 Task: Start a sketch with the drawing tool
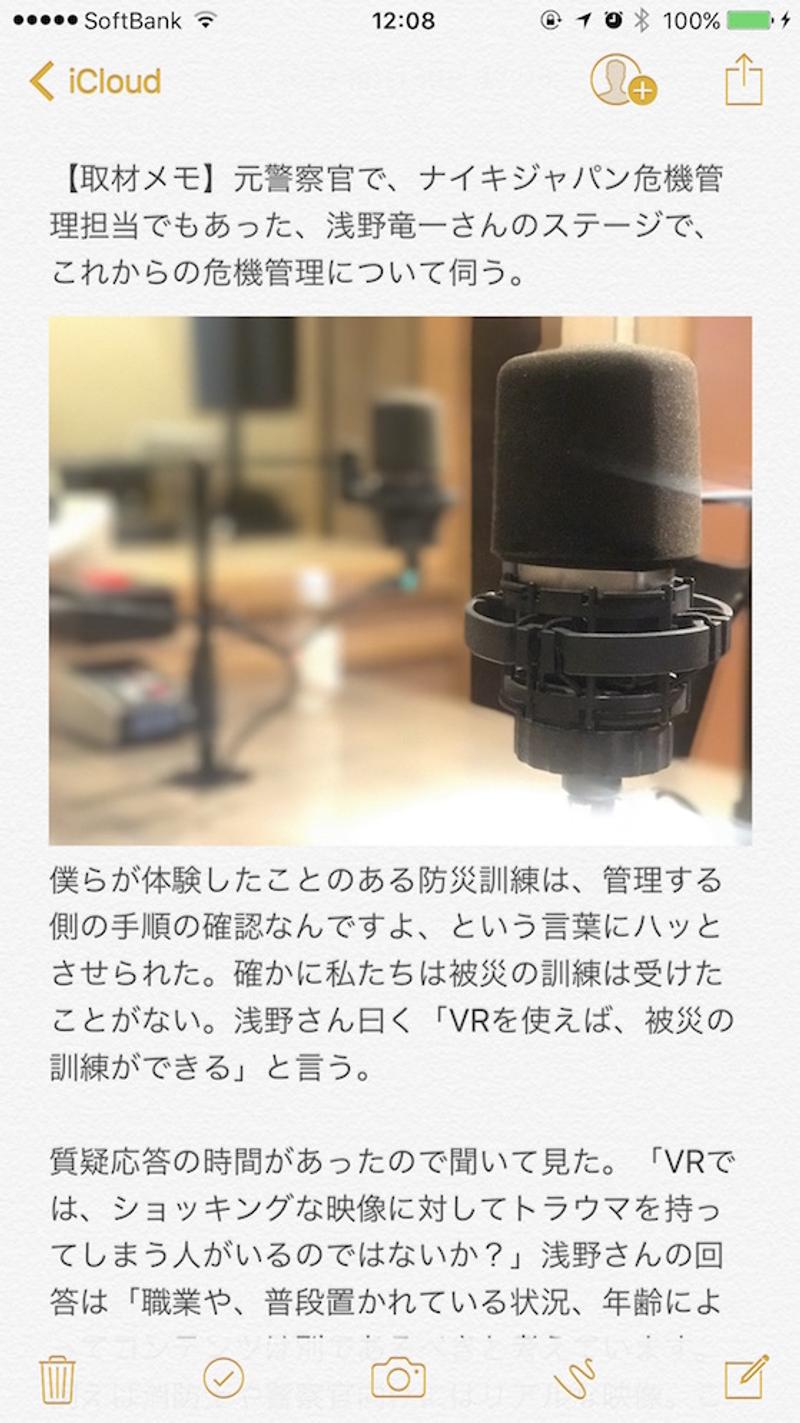coord(575,1378)
